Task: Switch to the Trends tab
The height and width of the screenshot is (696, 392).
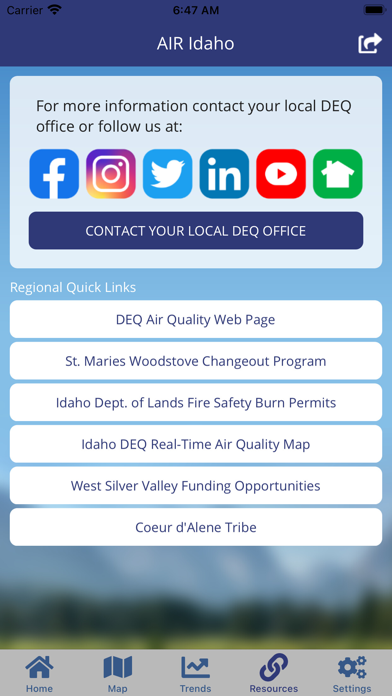Action: pos(196,673)
